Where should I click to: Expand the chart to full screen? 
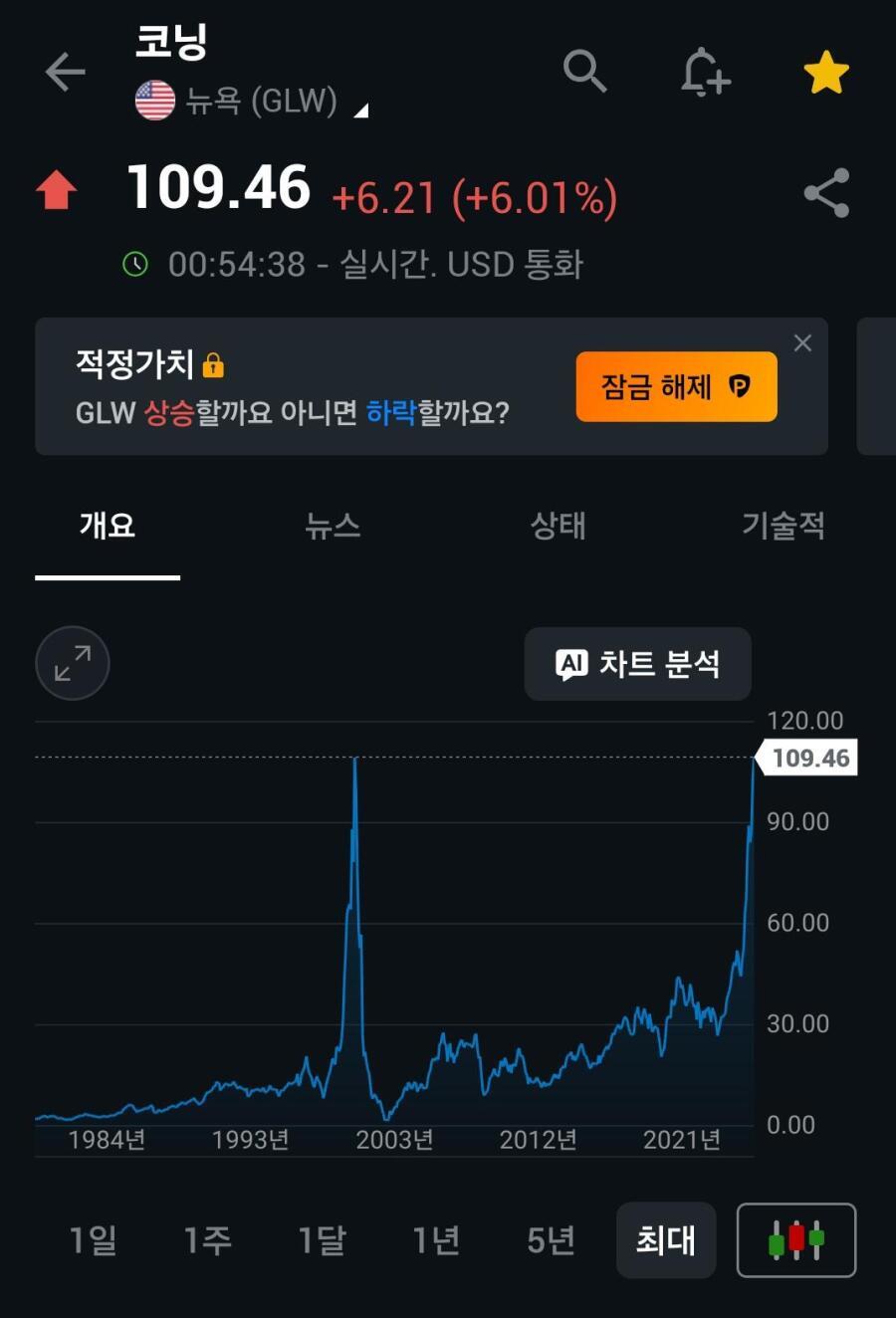(73, 663)
